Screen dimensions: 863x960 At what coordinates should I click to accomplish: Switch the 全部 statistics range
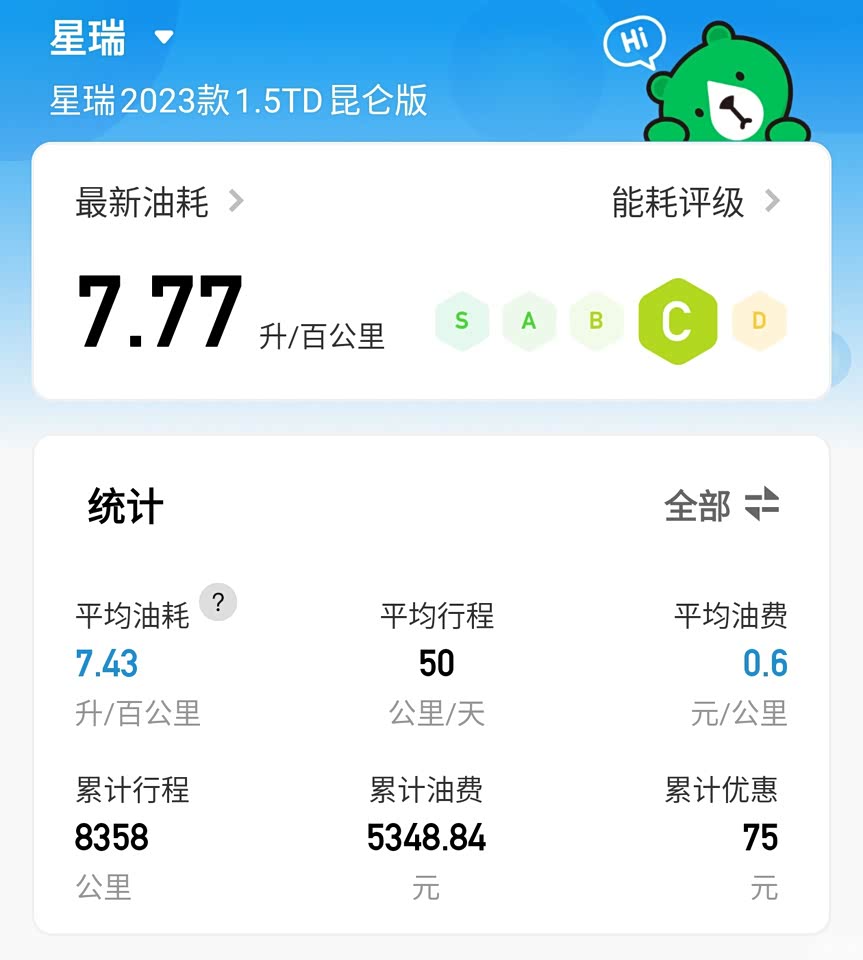(721, 505)
